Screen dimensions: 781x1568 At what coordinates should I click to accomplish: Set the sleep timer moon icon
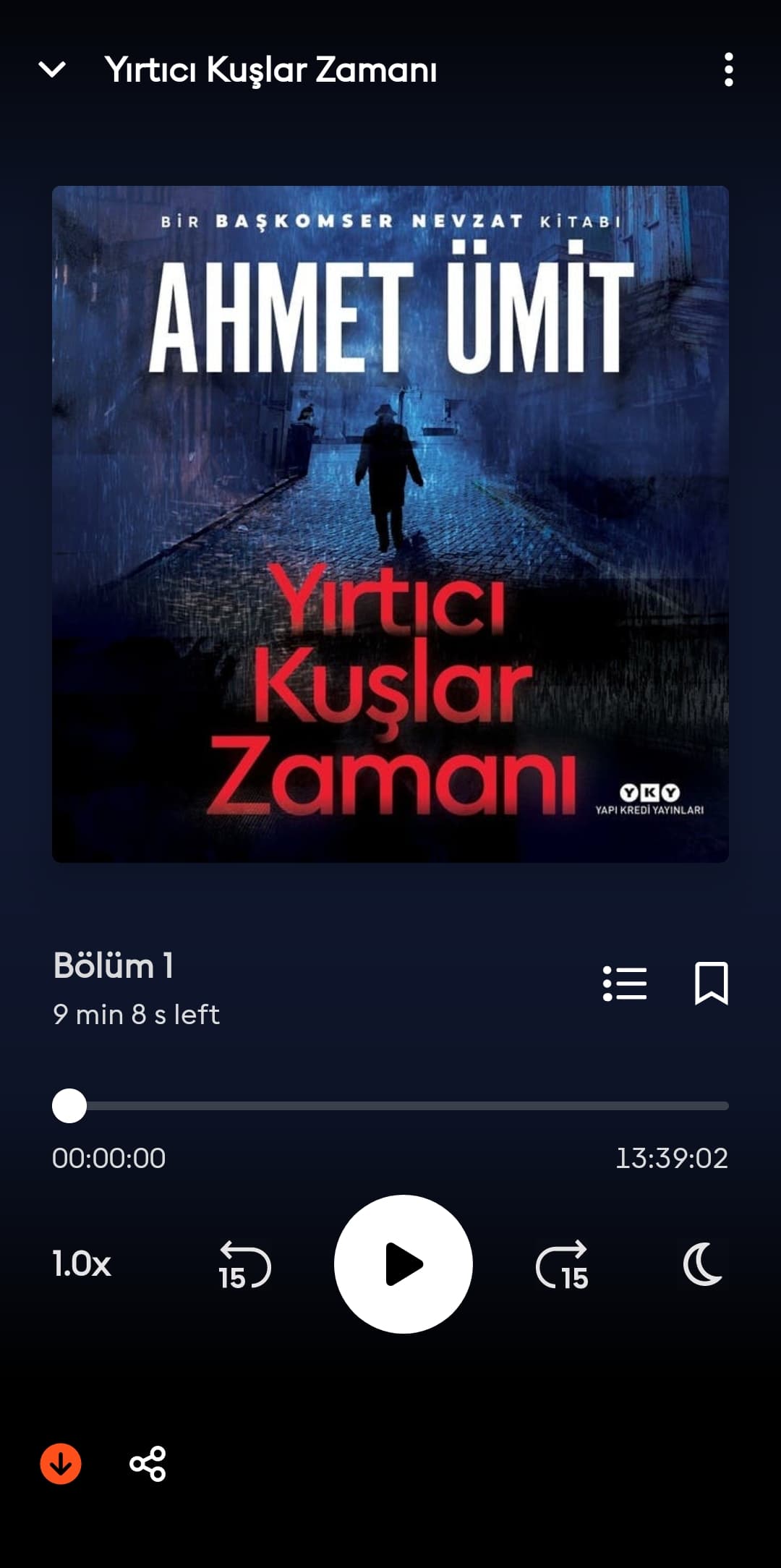(703, 1264)
